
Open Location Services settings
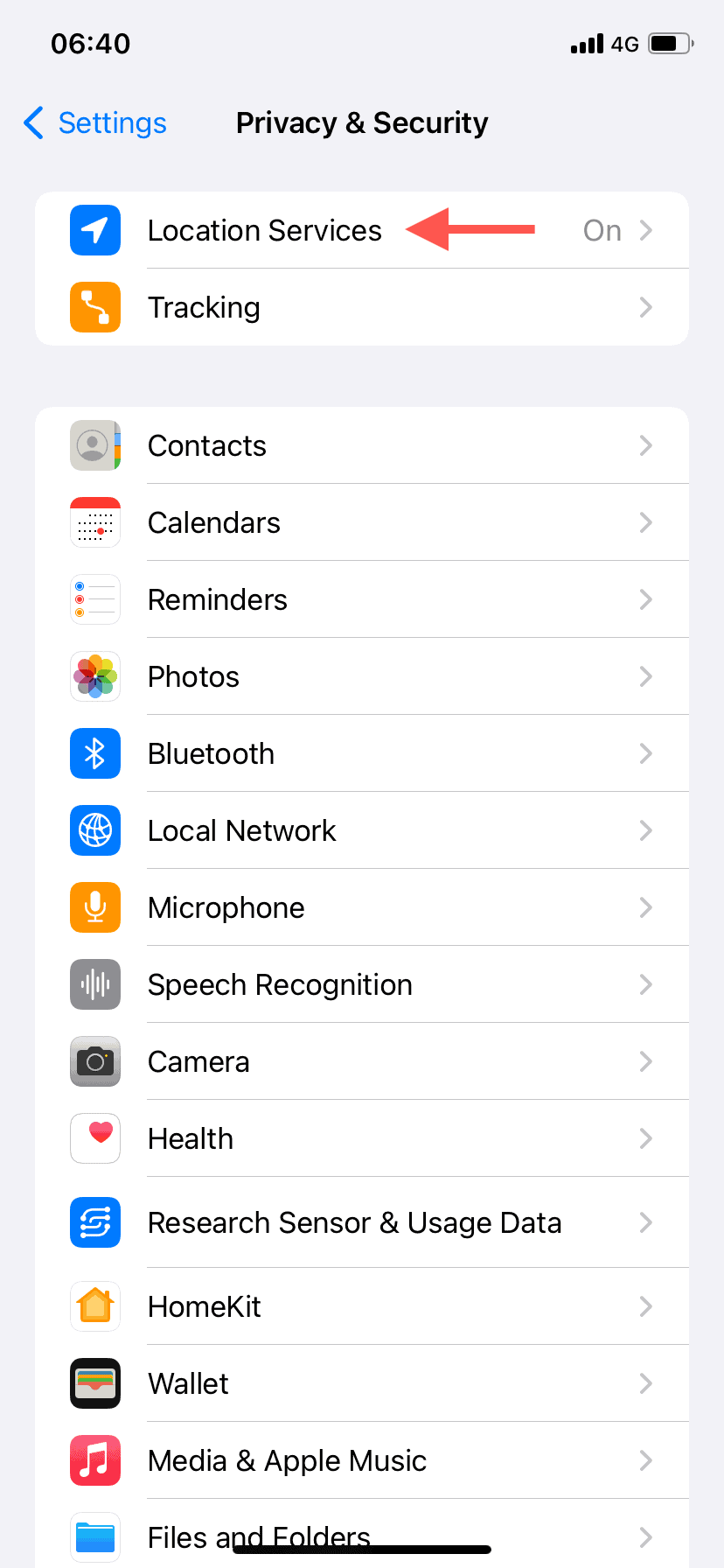pyautogui.click(x=264, y=231)
